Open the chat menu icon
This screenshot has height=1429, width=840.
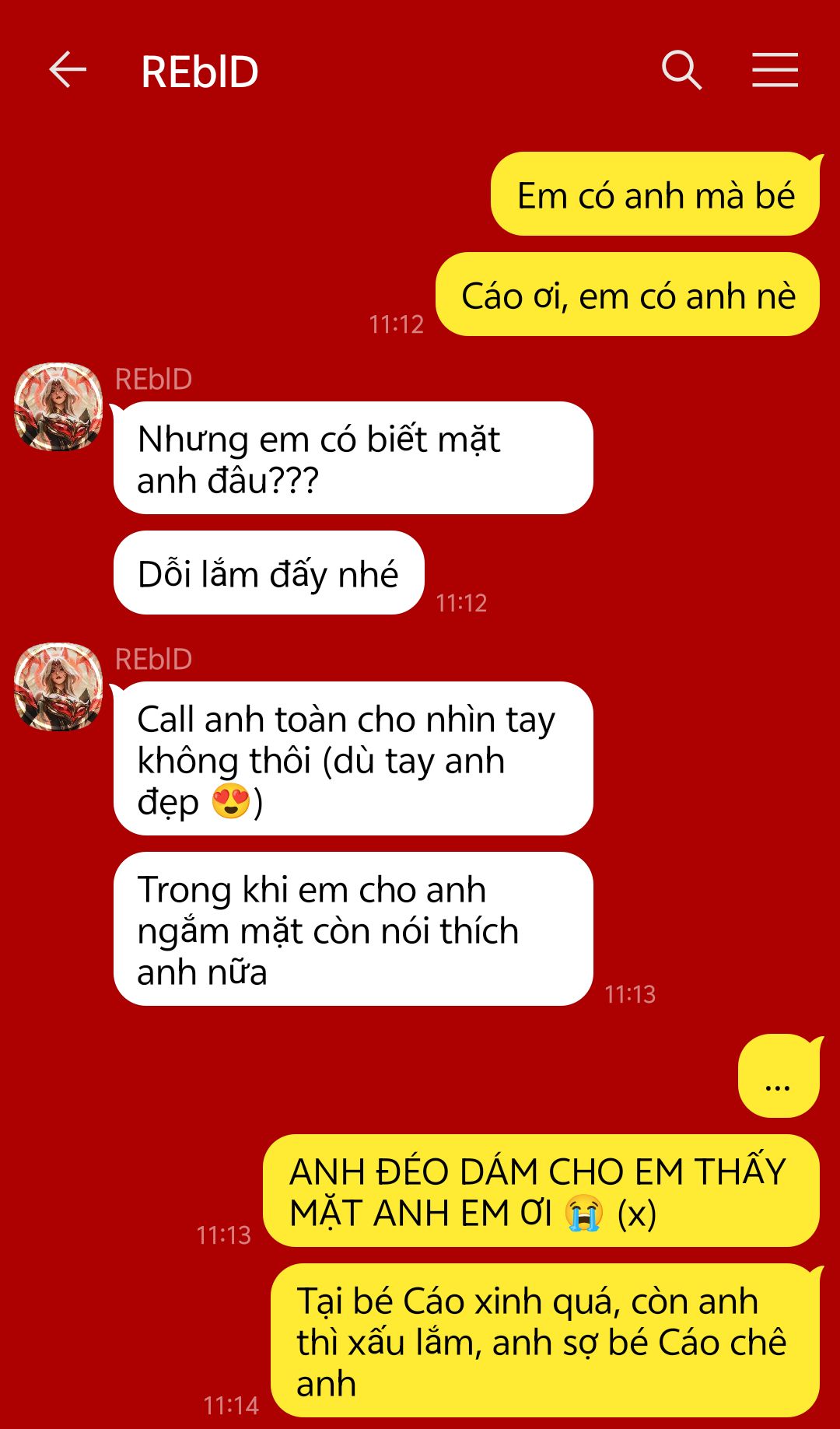click(775, 70)
